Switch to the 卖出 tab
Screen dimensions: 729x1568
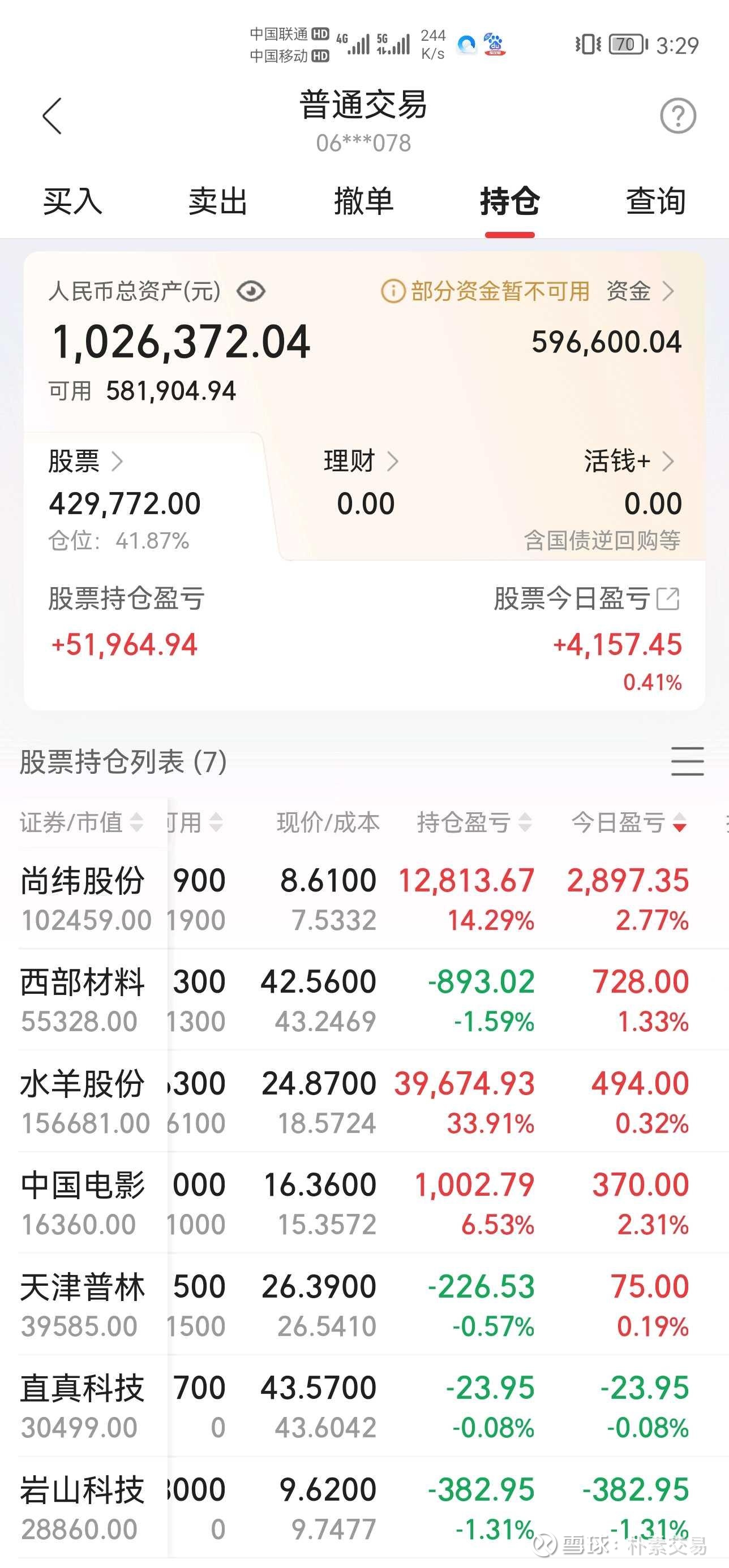point(217,201)
